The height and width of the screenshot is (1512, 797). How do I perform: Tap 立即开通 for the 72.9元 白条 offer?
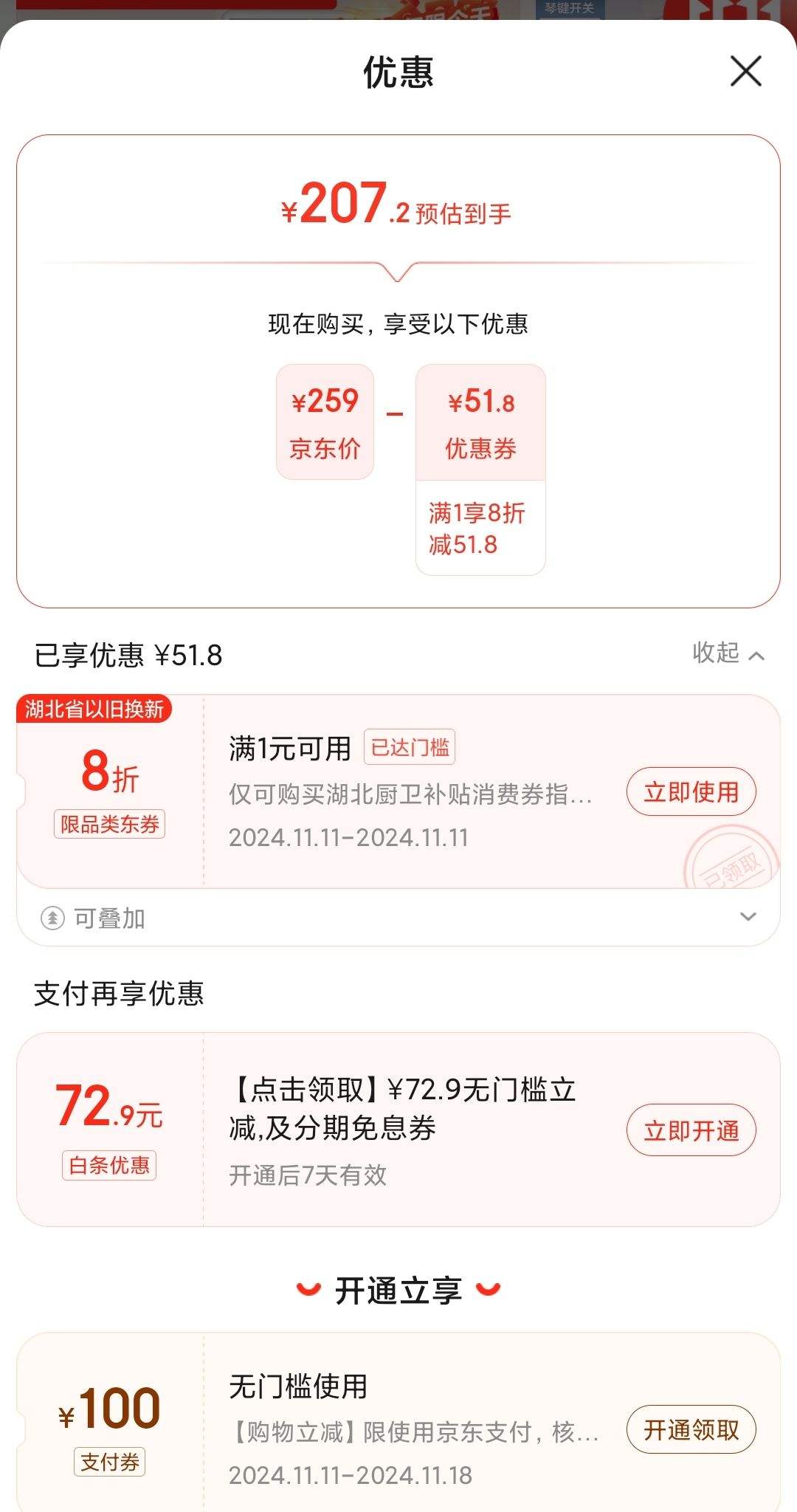pyautogui.click(x=691, y=1130)
